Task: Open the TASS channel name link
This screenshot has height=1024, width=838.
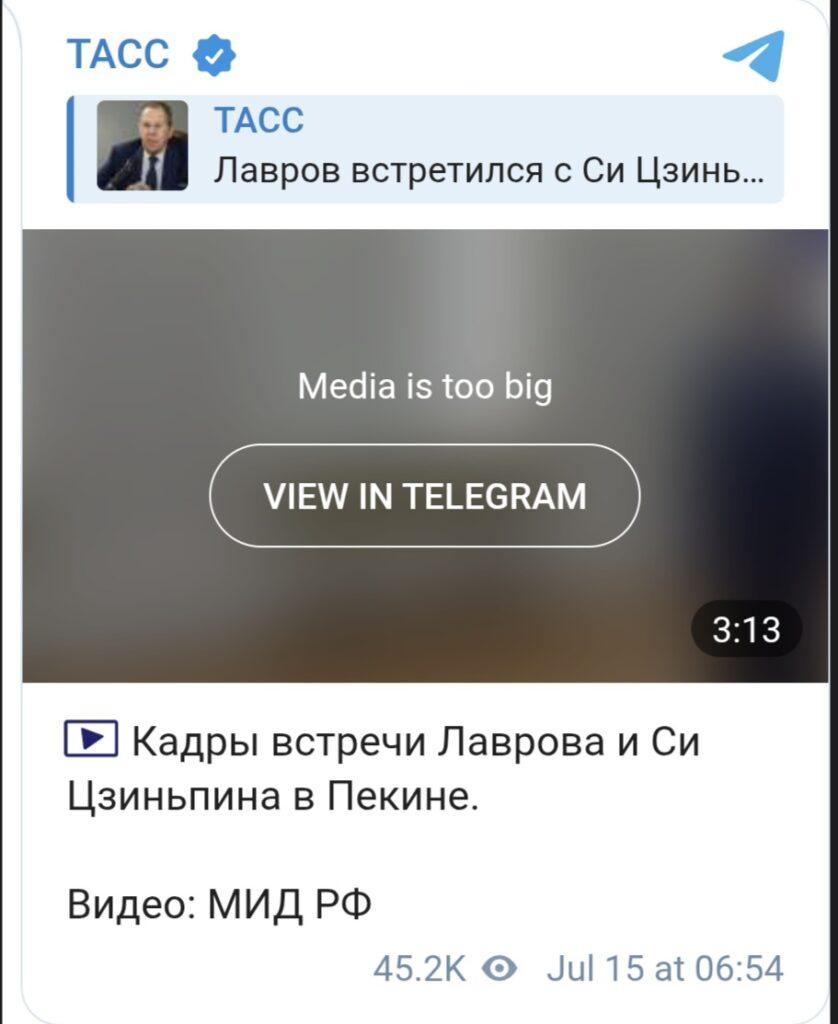Action: coord(118,54)
